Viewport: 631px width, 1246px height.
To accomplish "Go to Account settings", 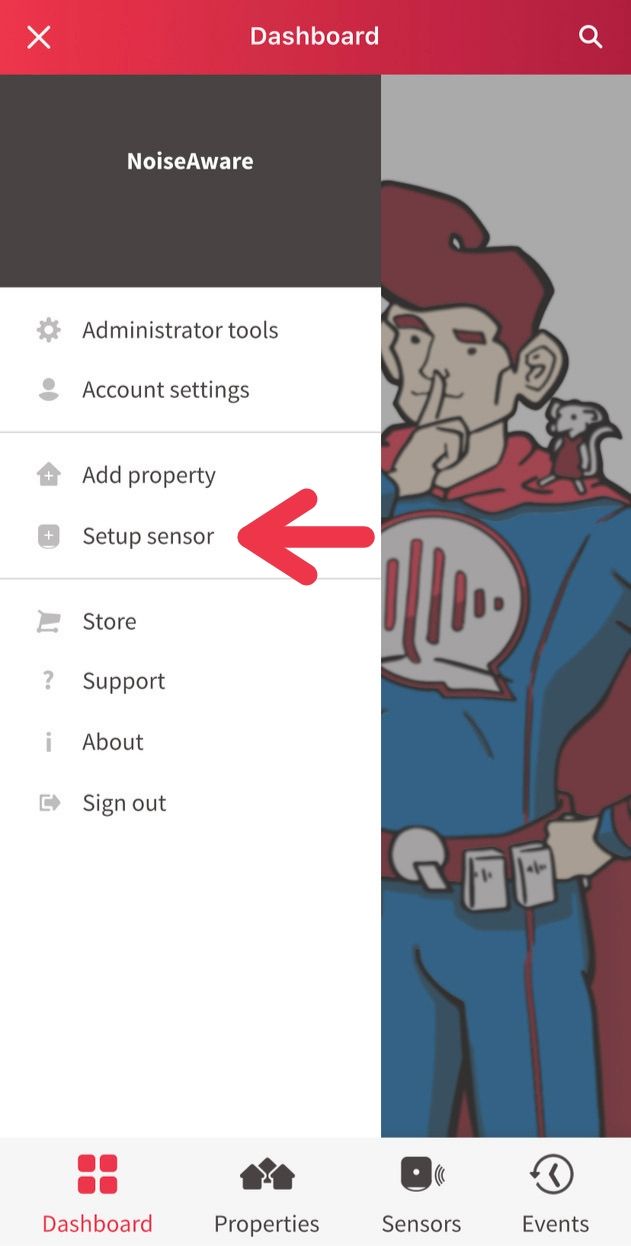I will (x=190, y=390).
